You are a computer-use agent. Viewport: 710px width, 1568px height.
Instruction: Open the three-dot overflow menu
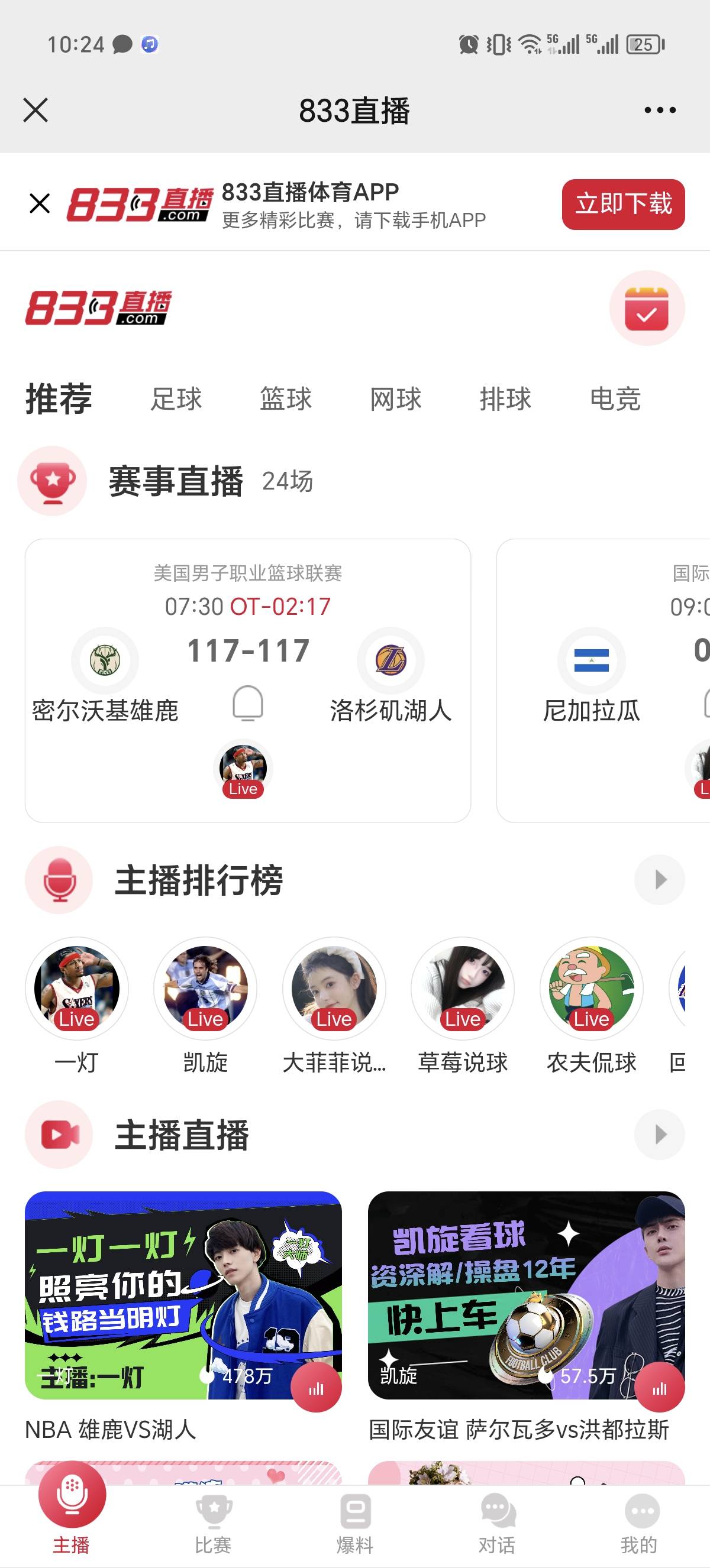pos(660,110)
